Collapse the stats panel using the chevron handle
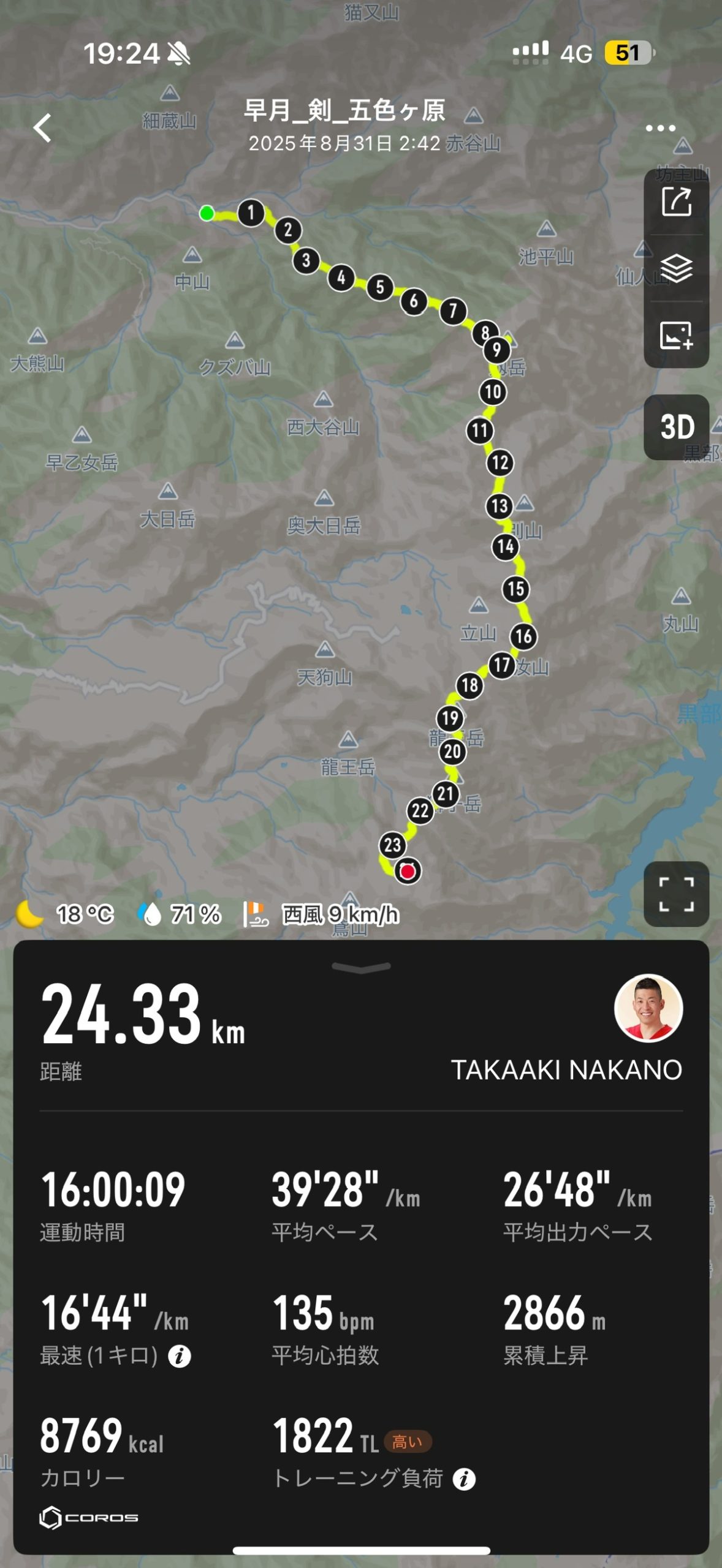 tap(361, 967)
